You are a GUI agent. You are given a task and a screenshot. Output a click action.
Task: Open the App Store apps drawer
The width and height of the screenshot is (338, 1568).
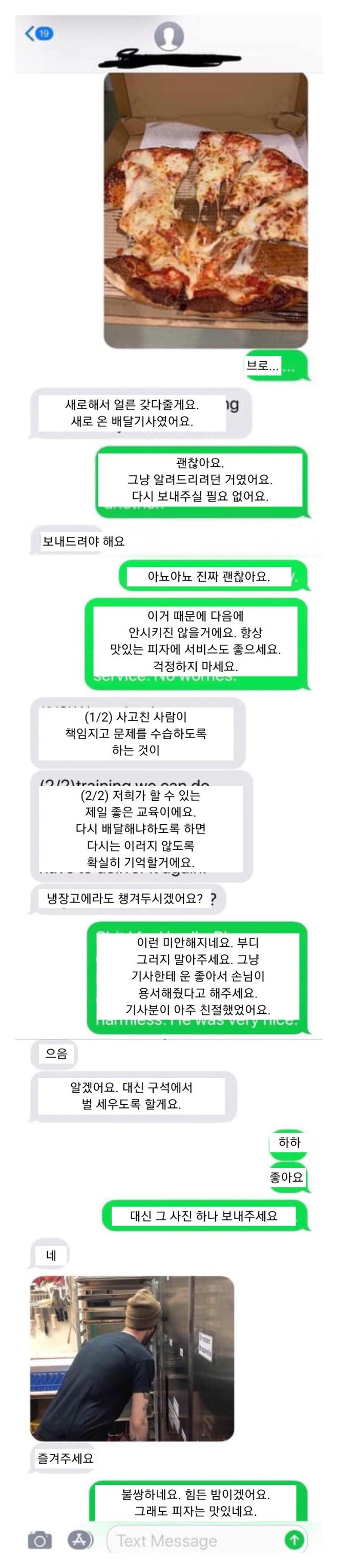pyautogui.click(x=80, y=1540)
